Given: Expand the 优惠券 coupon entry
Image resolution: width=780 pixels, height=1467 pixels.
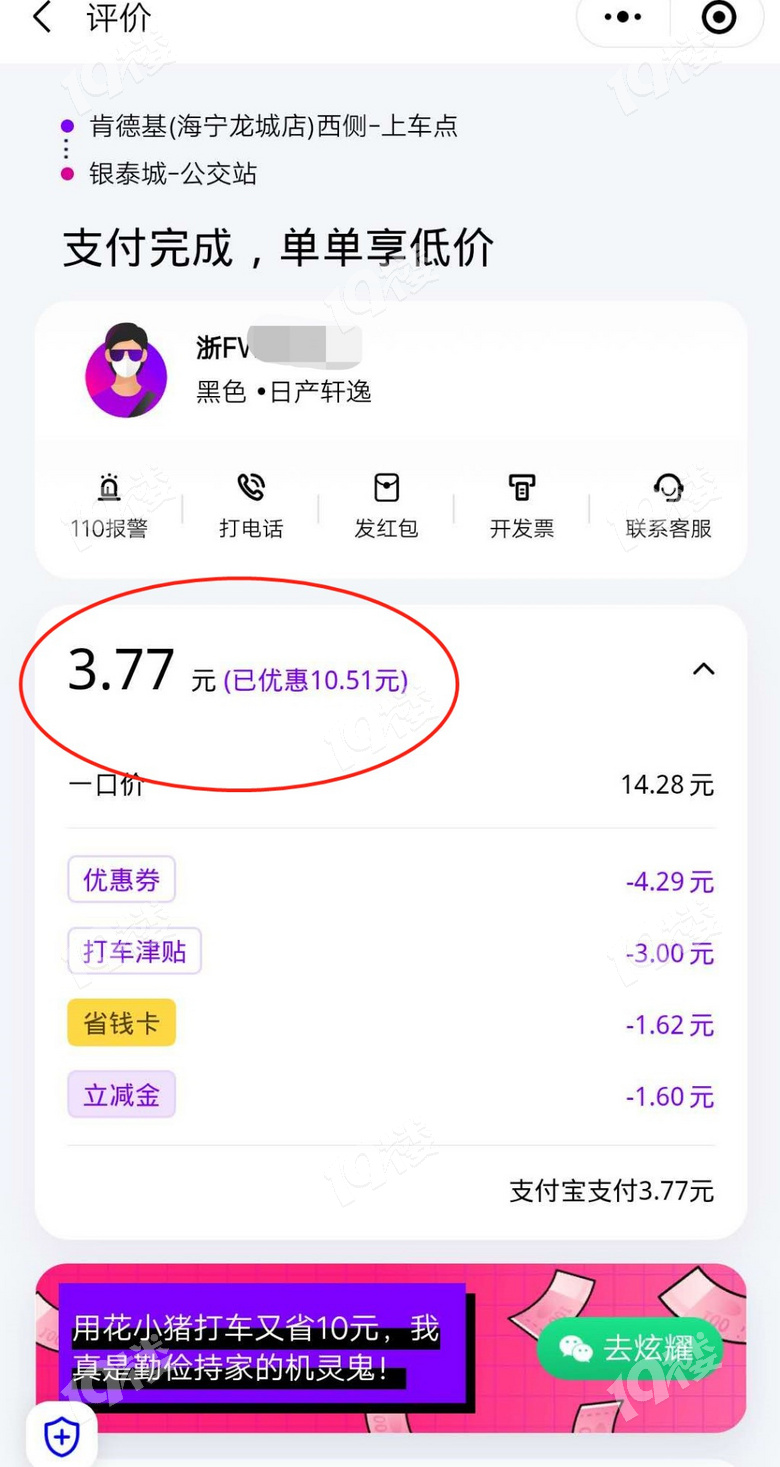Looking at the screenshot, I should pos(120,879).
